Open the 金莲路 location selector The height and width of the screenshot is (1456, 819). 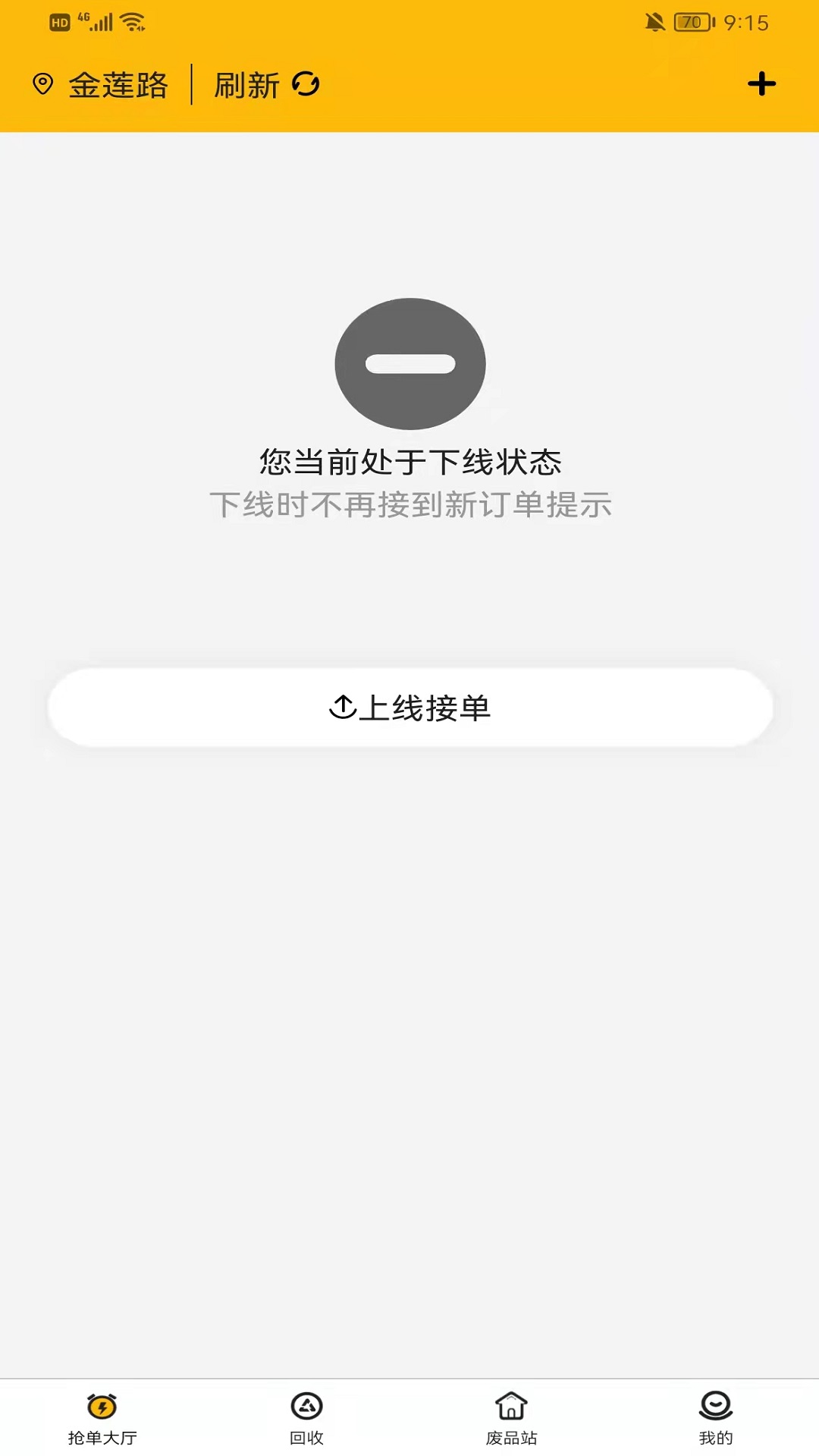(100, 85)
